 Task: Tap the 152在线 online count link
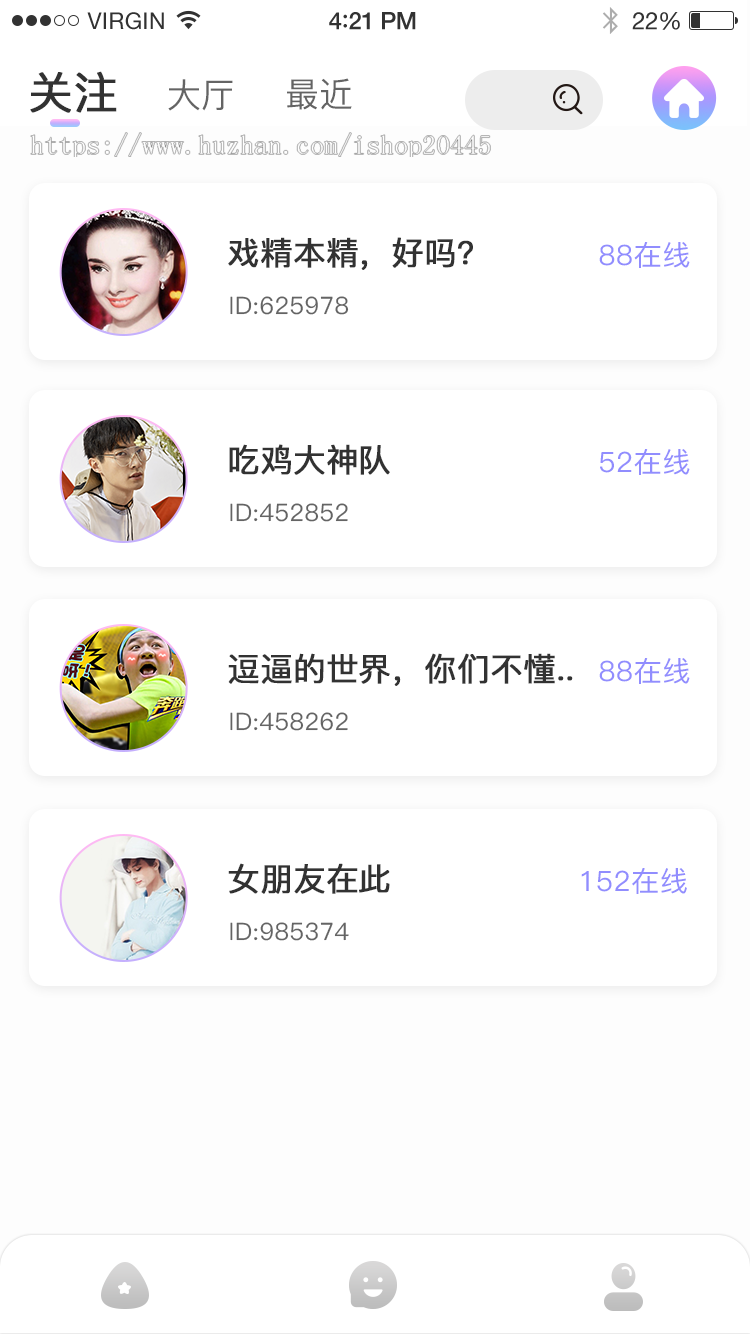click(634, 881)
